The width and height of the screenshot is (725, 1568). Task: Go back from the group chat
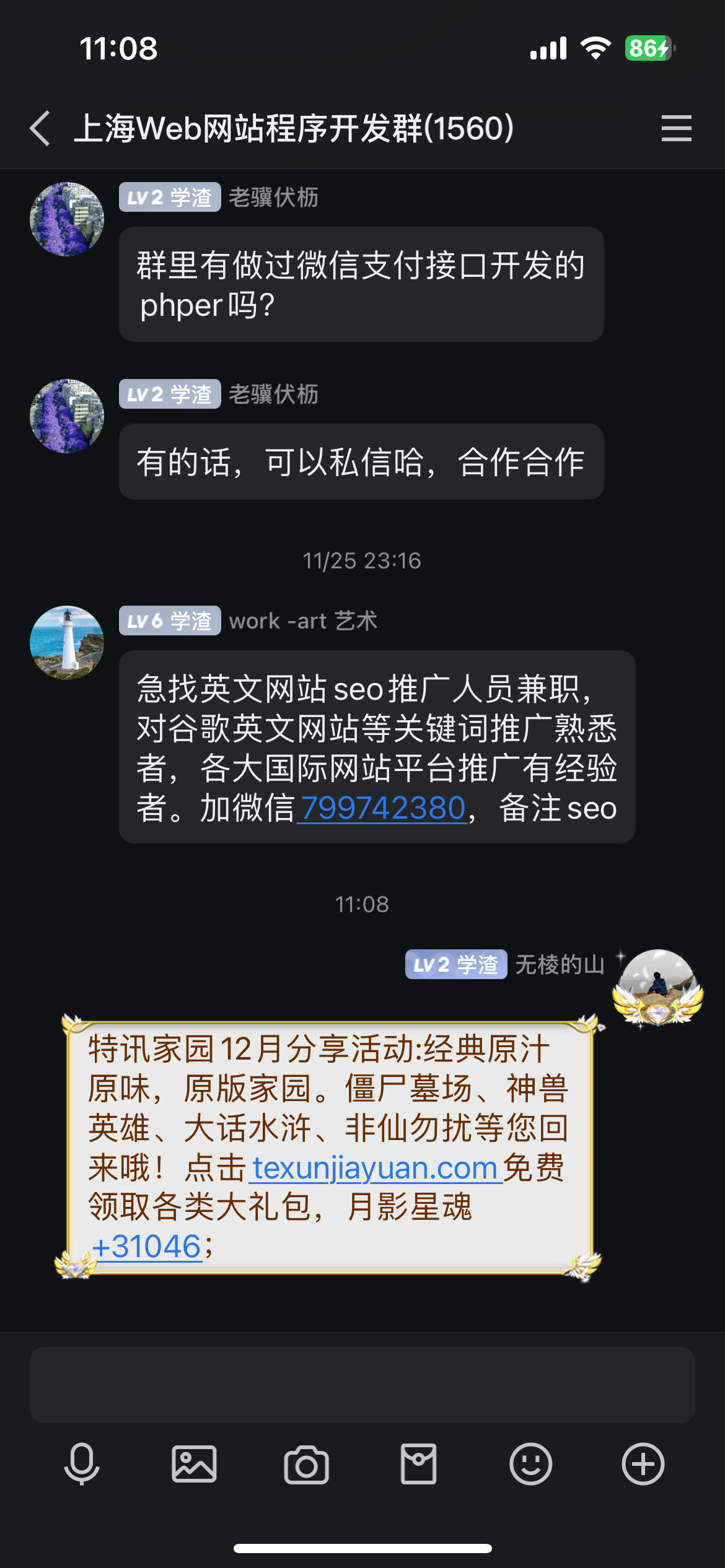pyautogui.click(x=41, y=129)
